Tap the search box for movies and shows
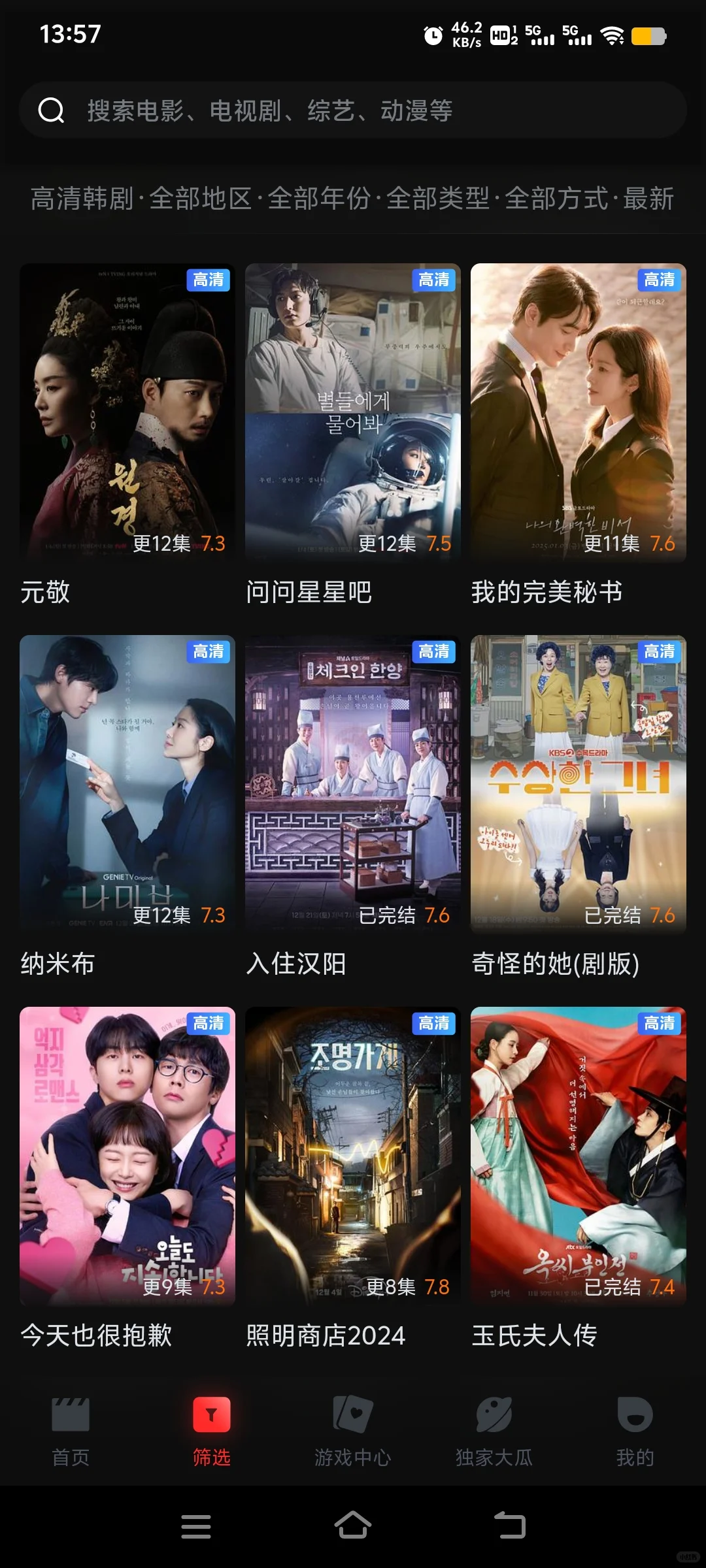 click(353, 110)
